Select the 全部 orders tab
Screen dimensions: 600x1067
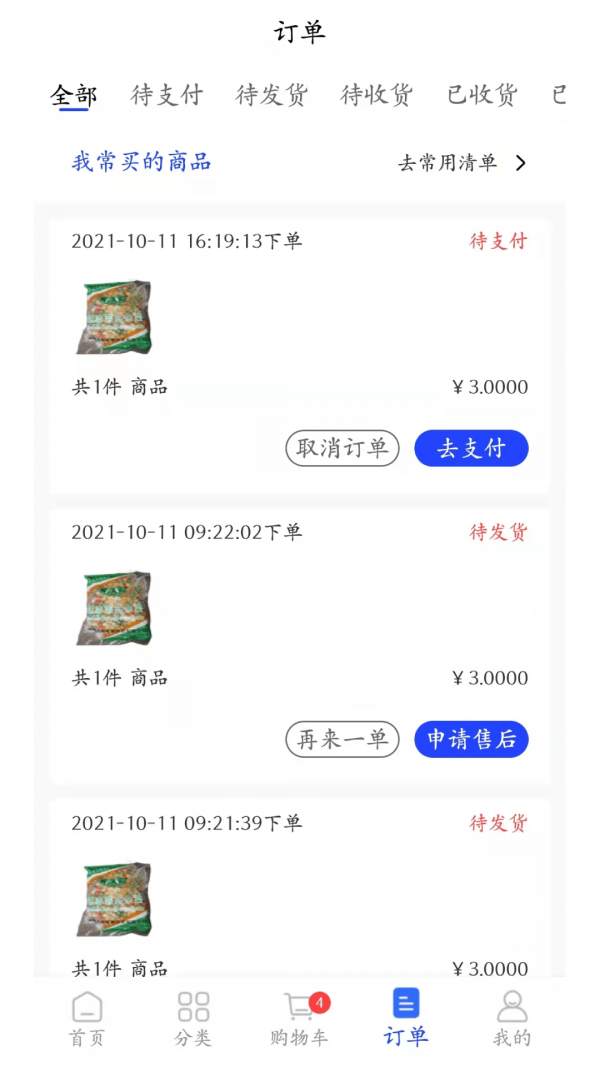click(x=74, y=95)
